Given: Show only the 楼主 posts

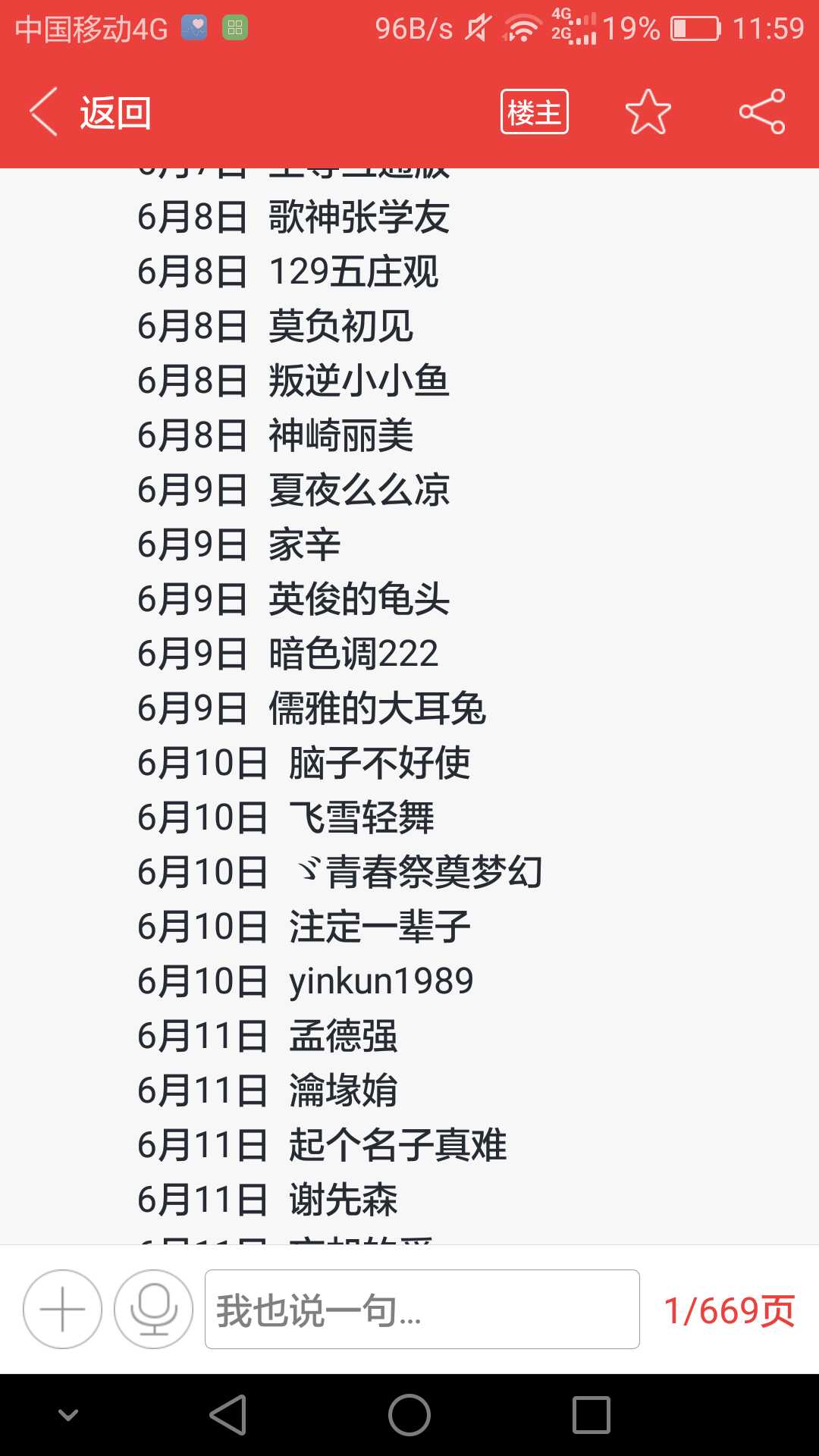Looking at the screenshot, I should (x=534, y=112).
